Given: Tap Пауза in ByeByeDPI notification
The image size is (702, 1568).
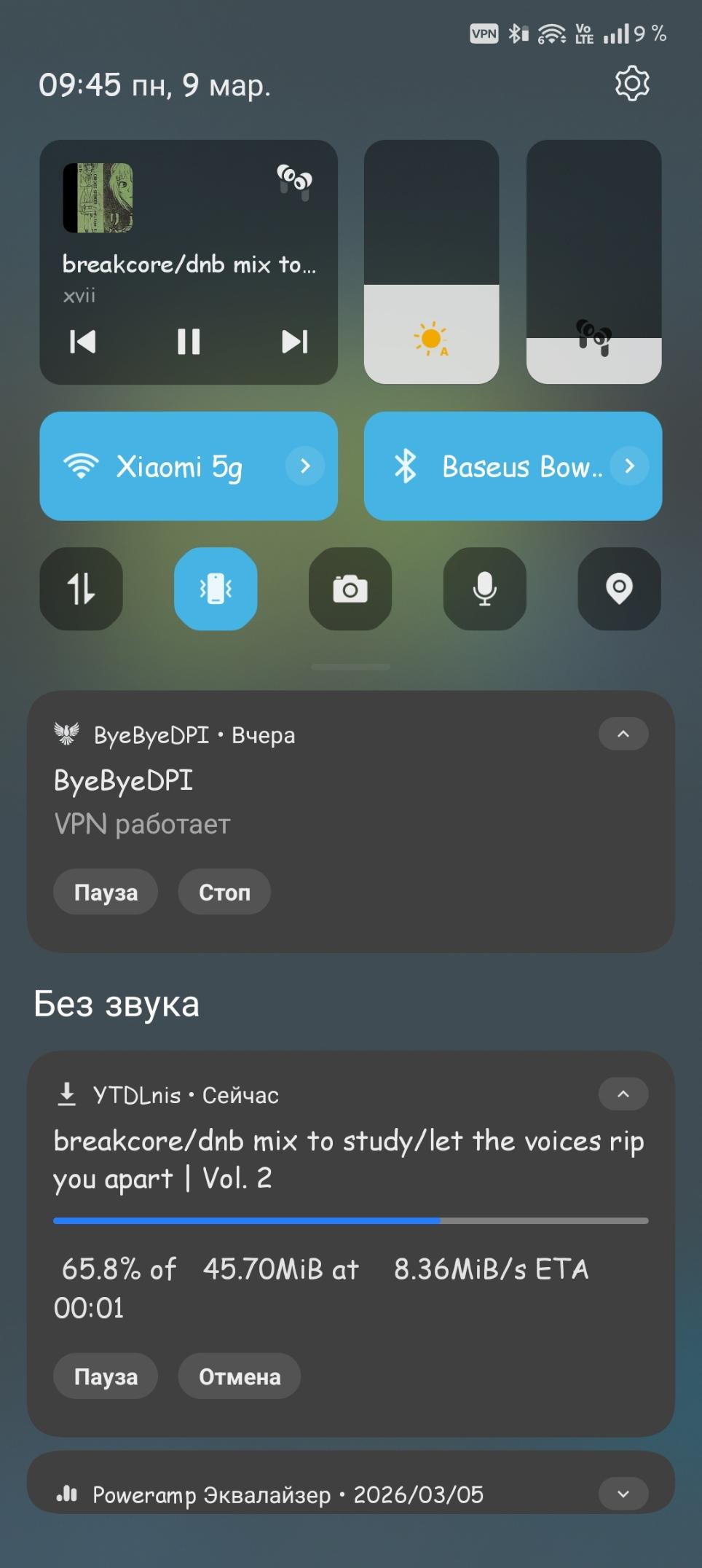Looking at the screenshot, I should tap(106, 892).
